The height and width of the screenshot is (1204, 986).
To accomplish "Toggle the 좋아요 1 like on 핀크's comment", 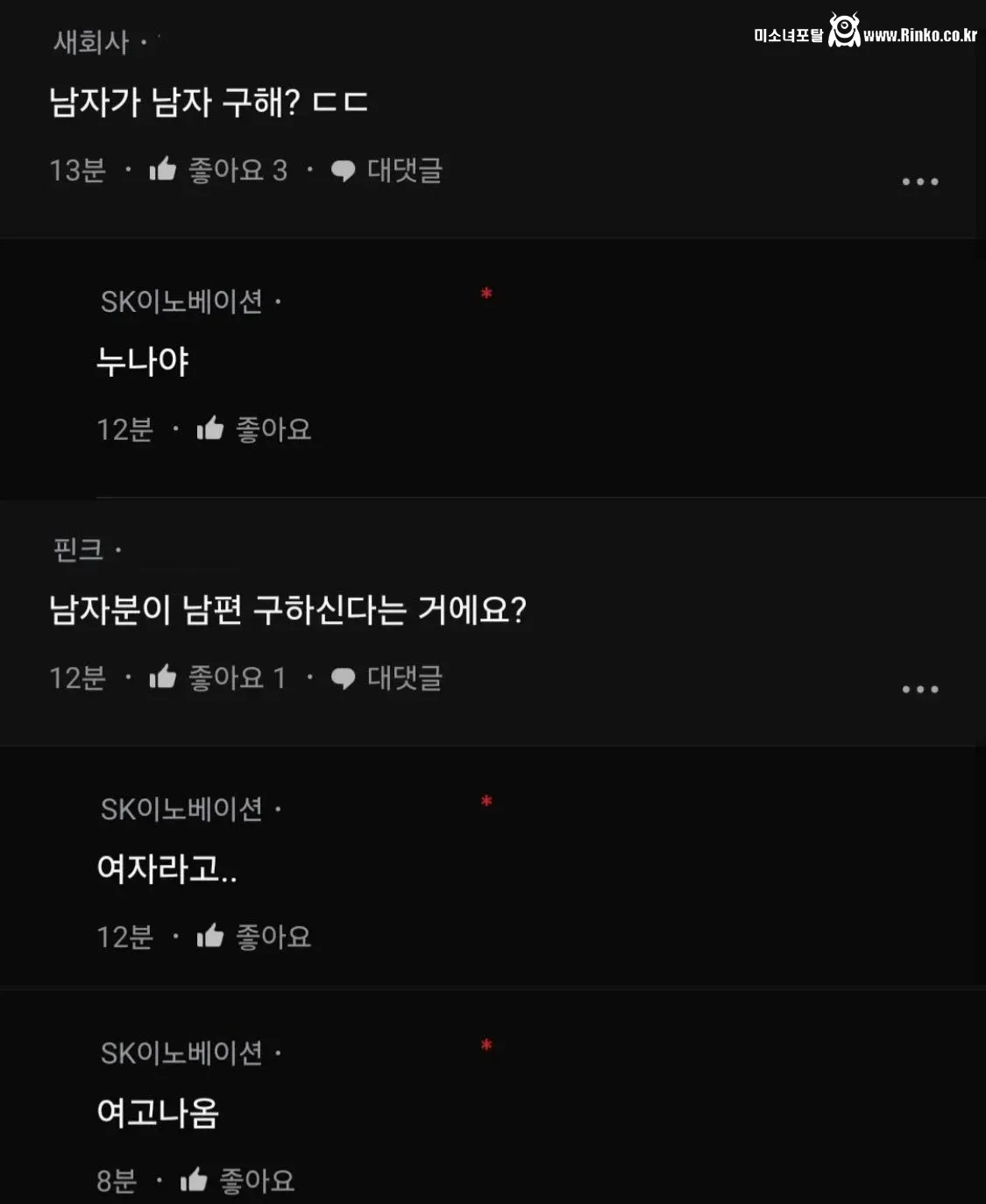I will coord(213,676).
